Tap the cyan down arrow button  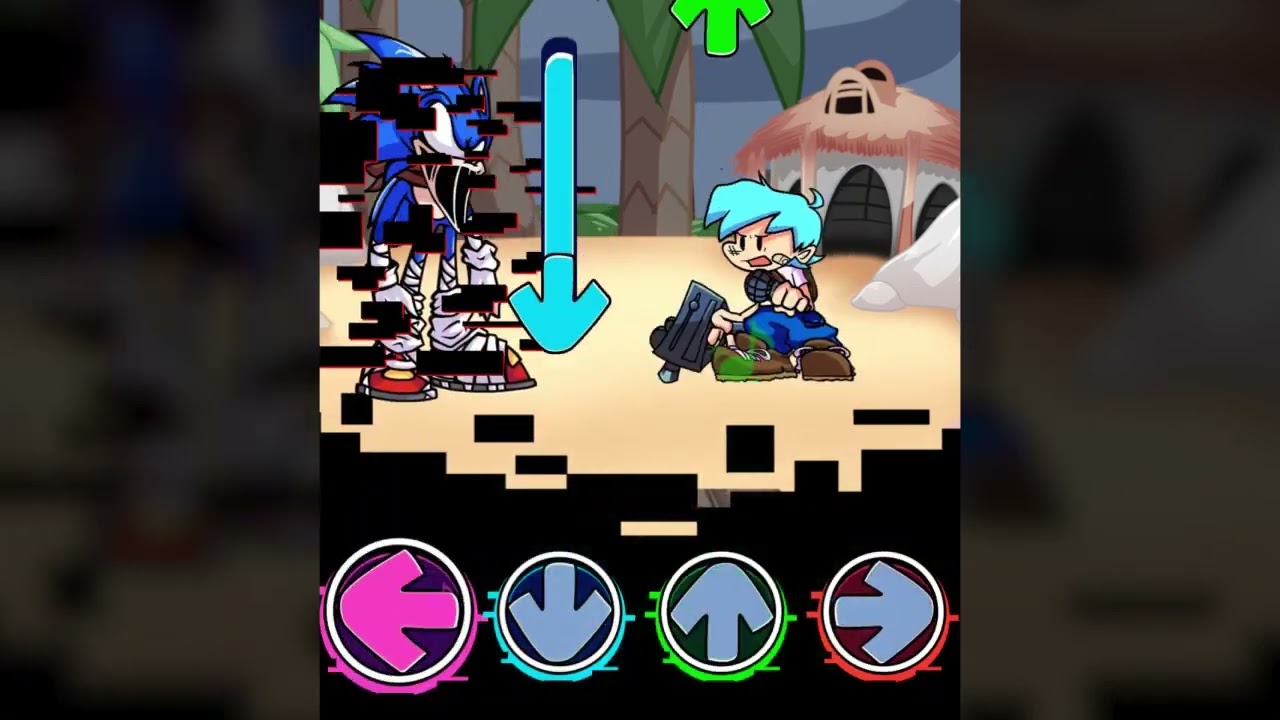tap(560, 611)
